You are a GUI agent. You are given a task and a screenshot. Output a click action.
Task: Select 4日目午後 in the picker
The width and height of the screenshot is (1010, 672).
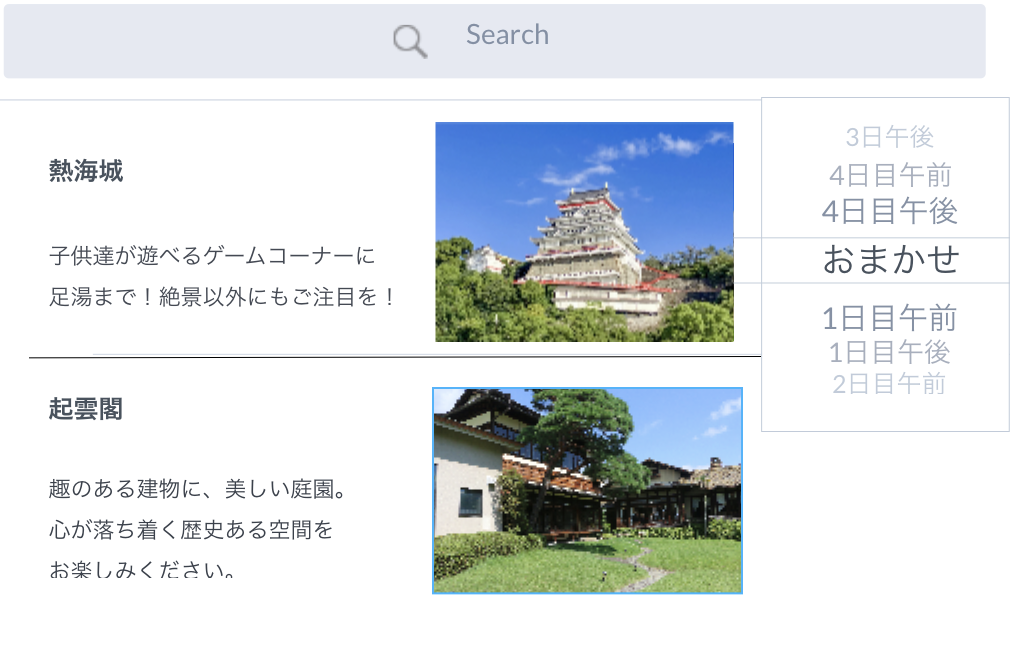coord(889,212)
